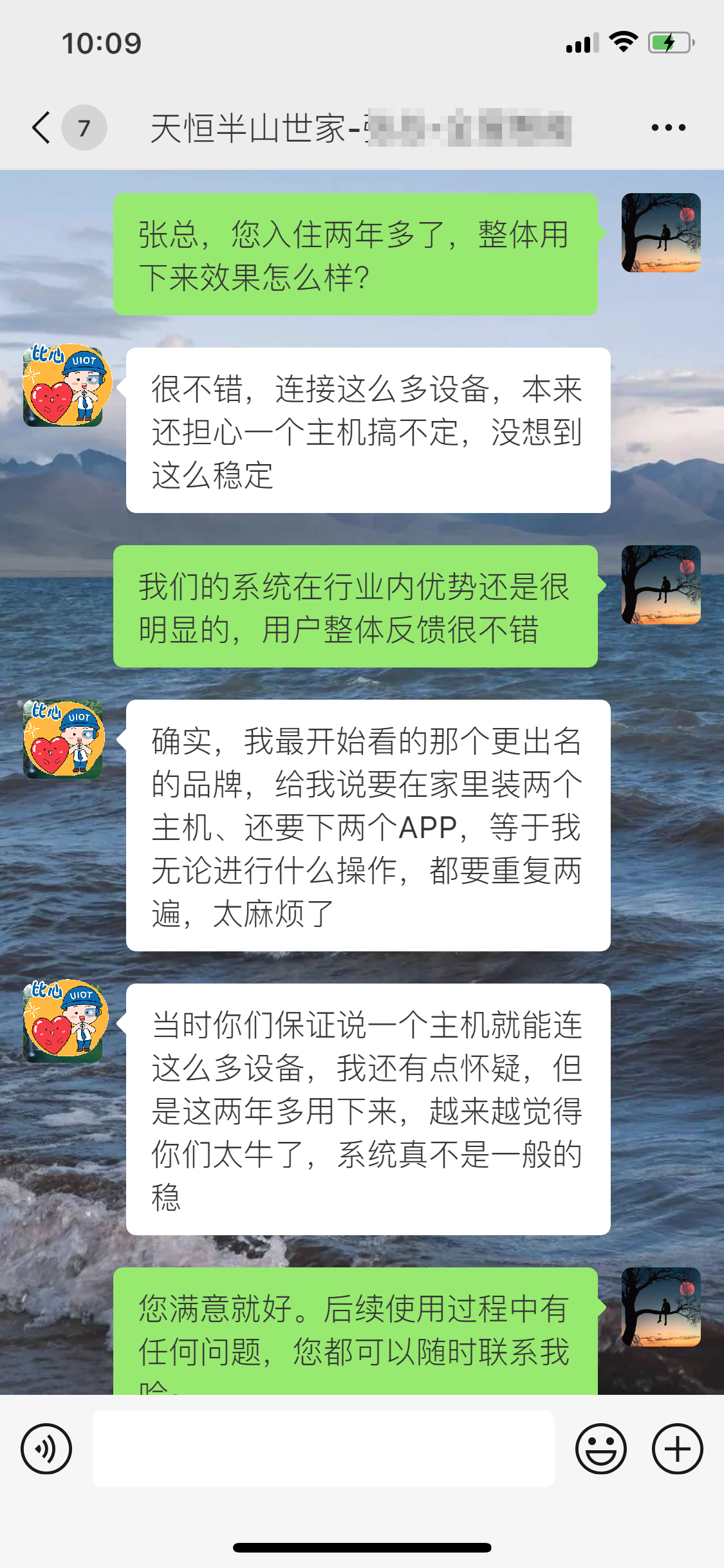Open the emoji sticker panel

pyautogui.click(x=601, y=1449)
